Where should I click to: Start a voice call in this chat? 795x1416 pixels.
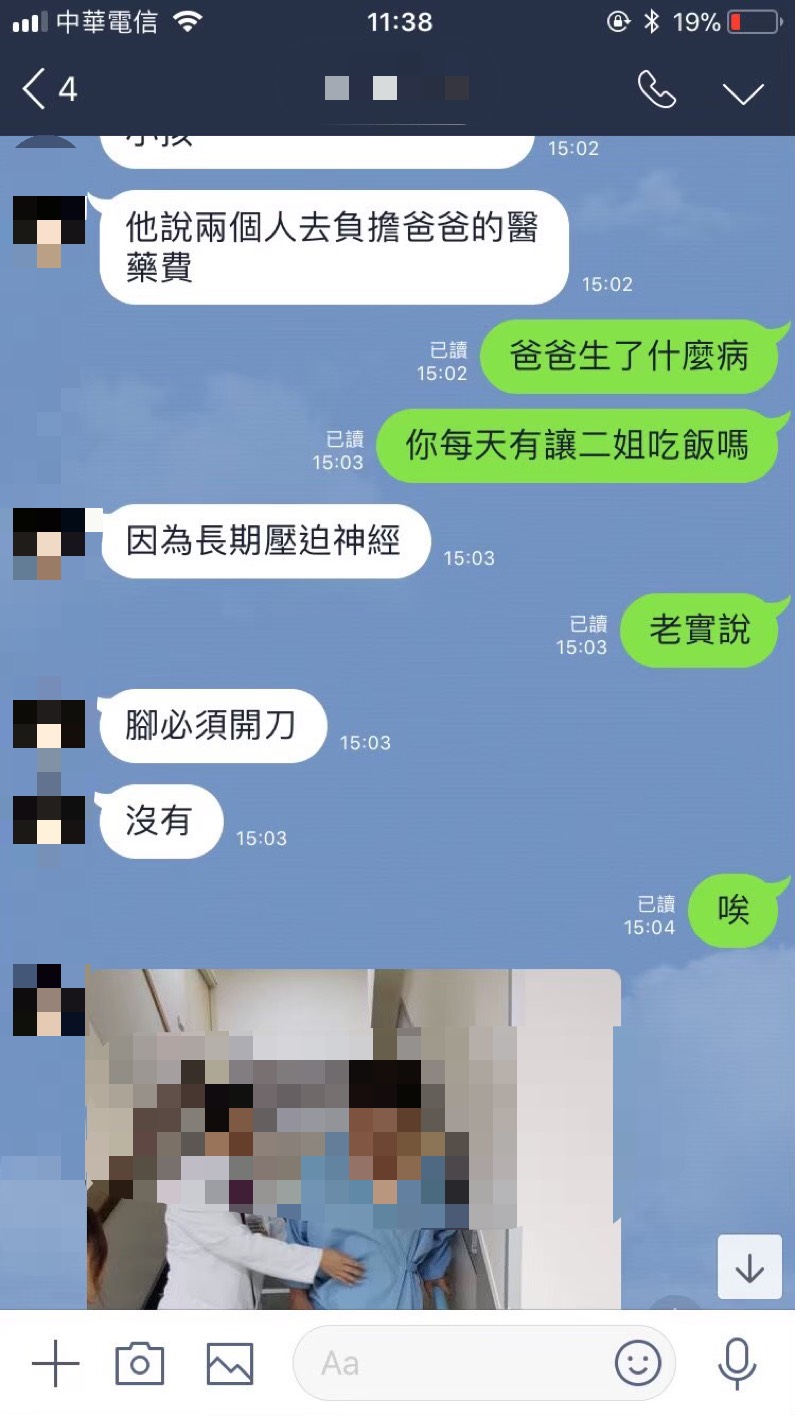click(x=656, y=90)
